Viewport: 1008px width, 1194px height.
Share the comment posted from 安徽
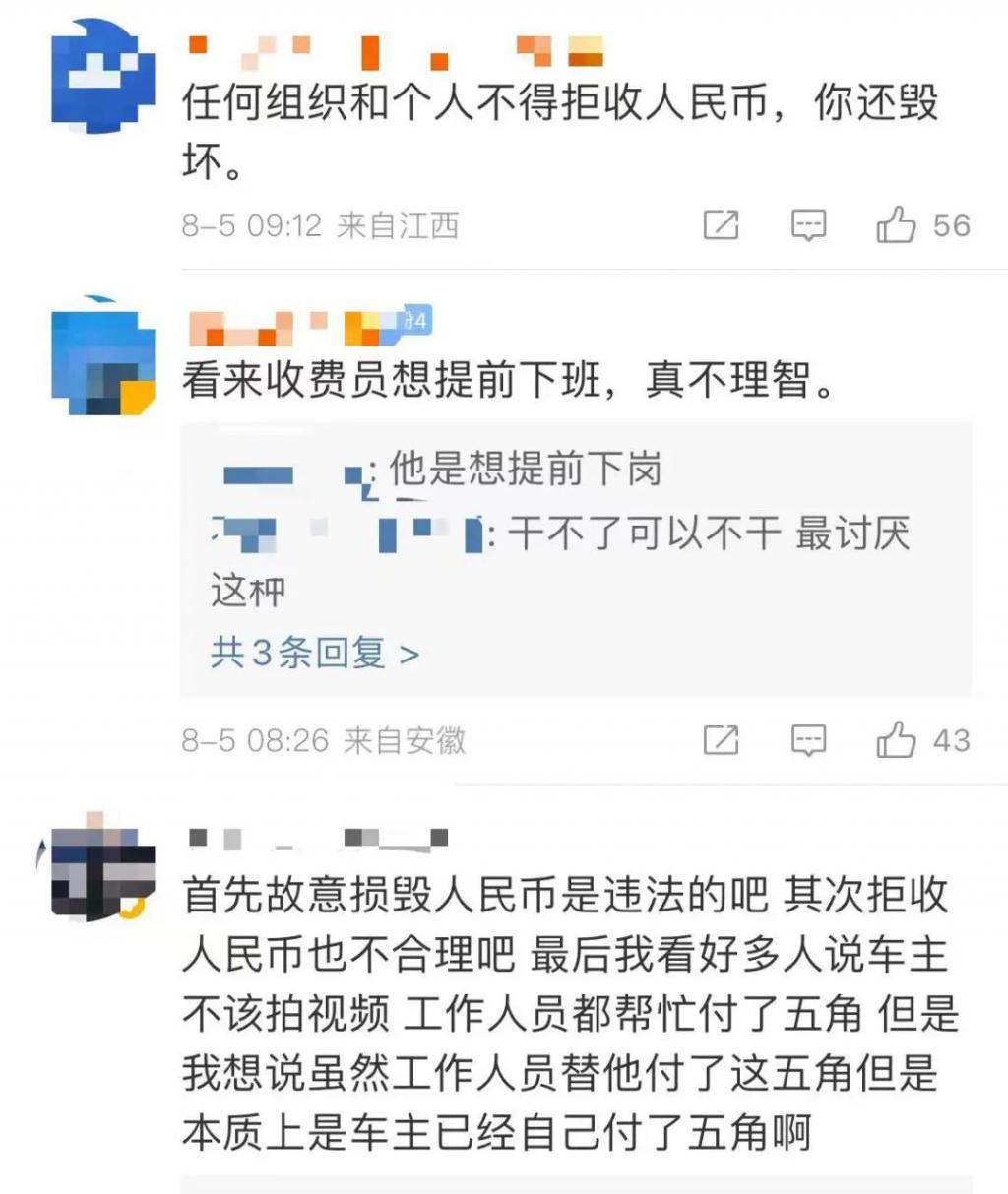tap(721, 740)
